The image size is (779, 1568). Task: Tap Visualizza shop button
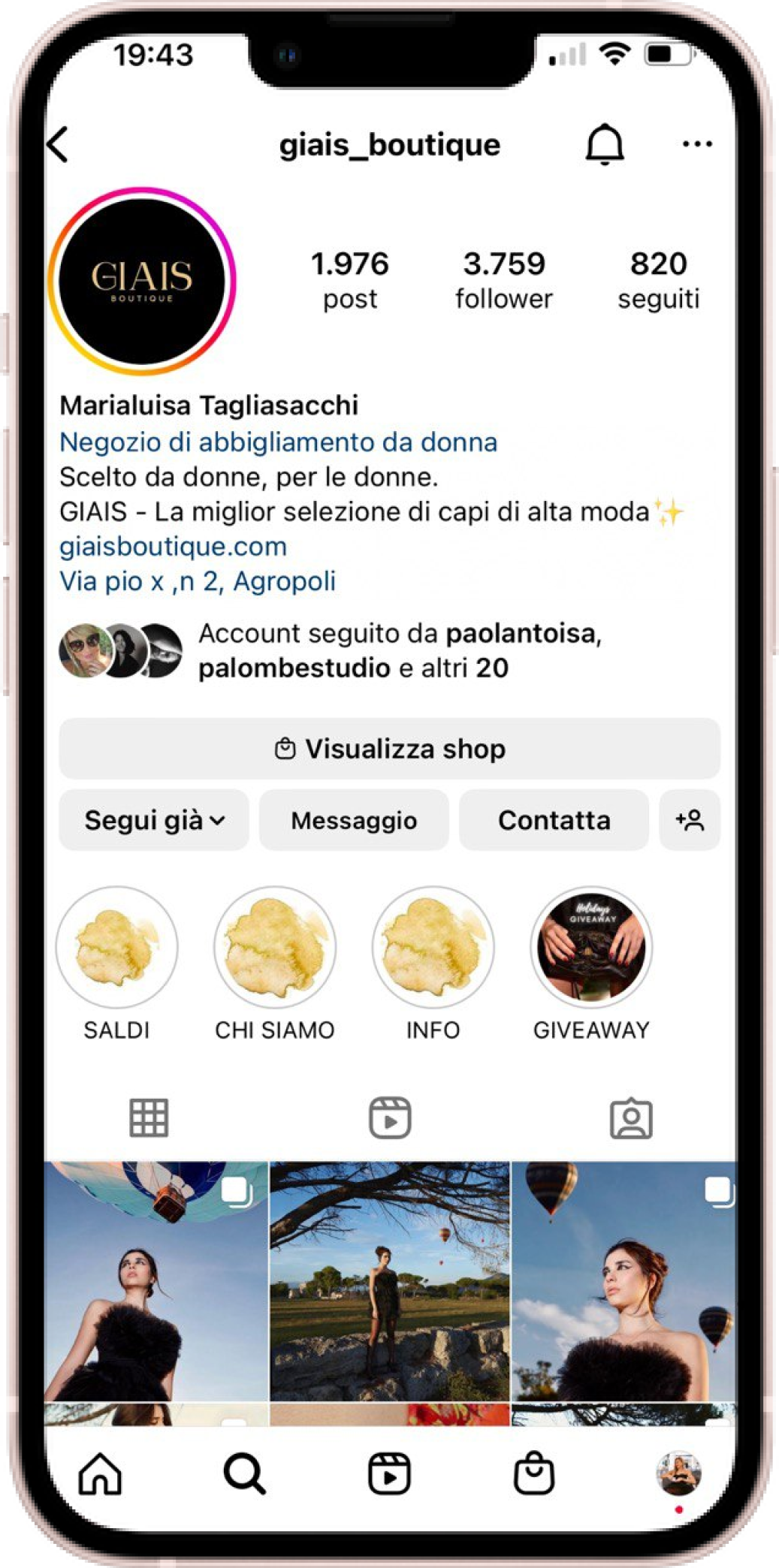tap(389, 749)
